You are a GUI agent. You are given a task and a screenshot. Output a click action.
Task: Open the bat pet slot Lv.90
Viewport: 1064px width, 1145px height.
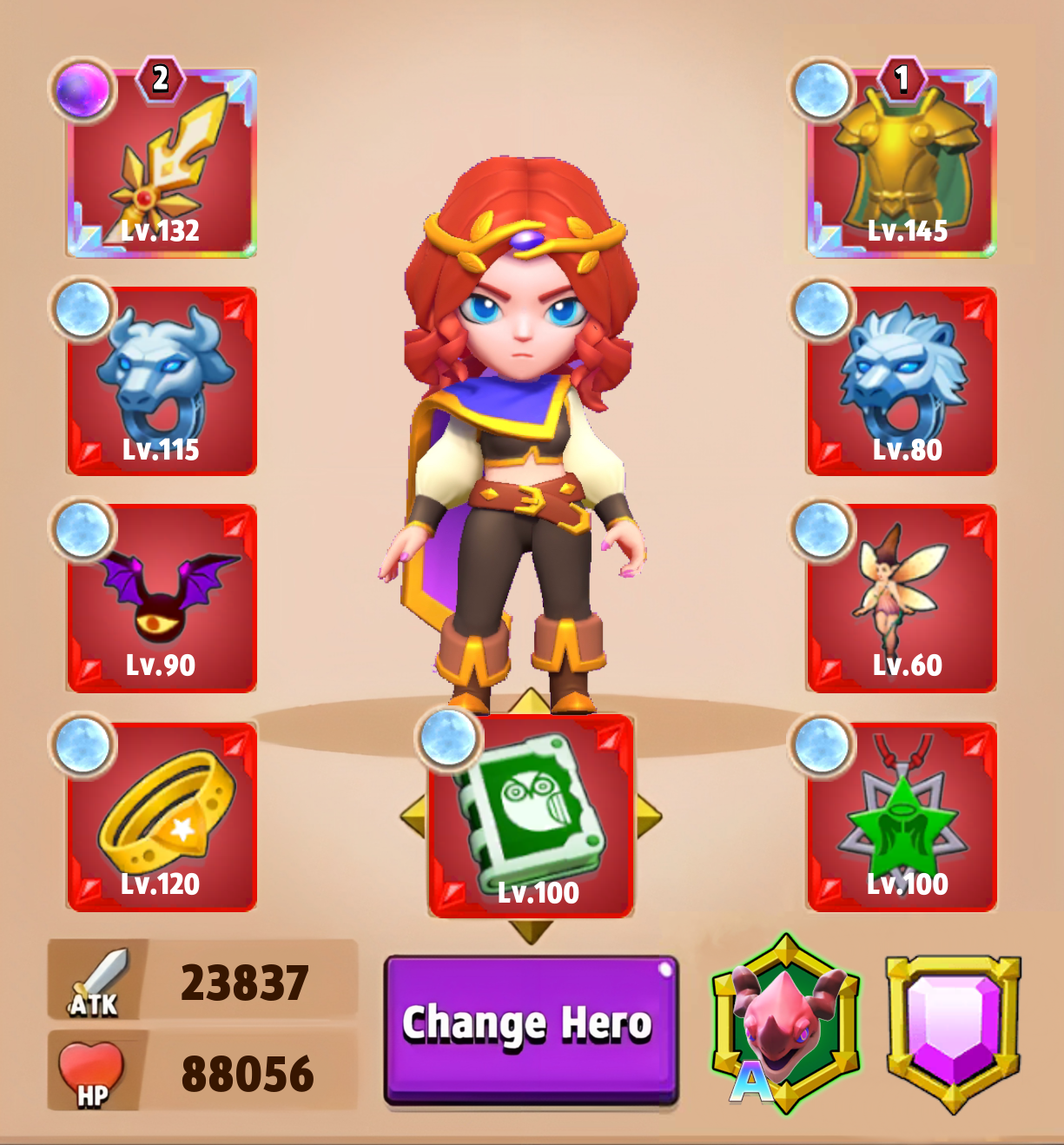pos(162,599)
